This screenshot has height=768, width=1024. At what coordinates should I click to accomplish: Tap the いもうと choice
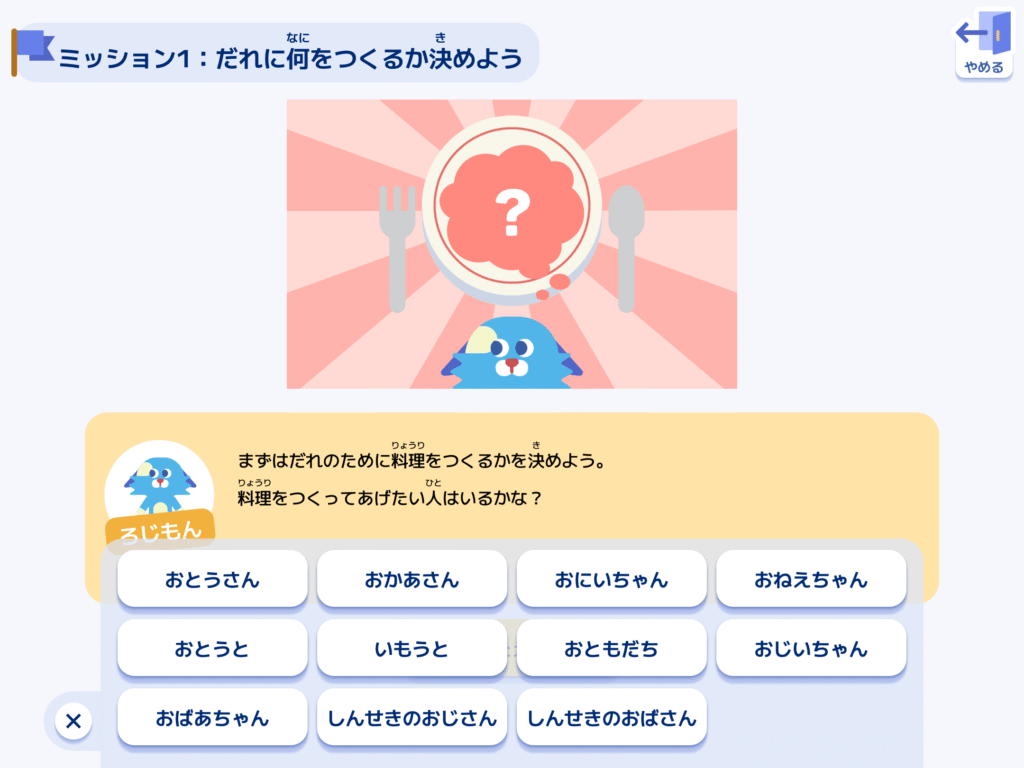pyautogui.click(x=412, y=648)
